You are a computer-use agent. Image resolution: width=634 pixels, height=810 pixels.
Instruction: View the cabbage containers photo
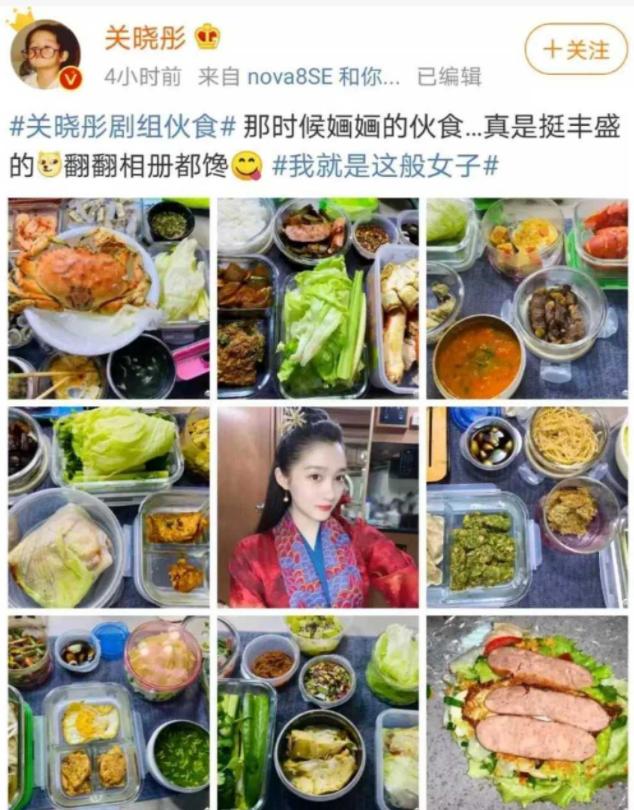tap(109, 506)
